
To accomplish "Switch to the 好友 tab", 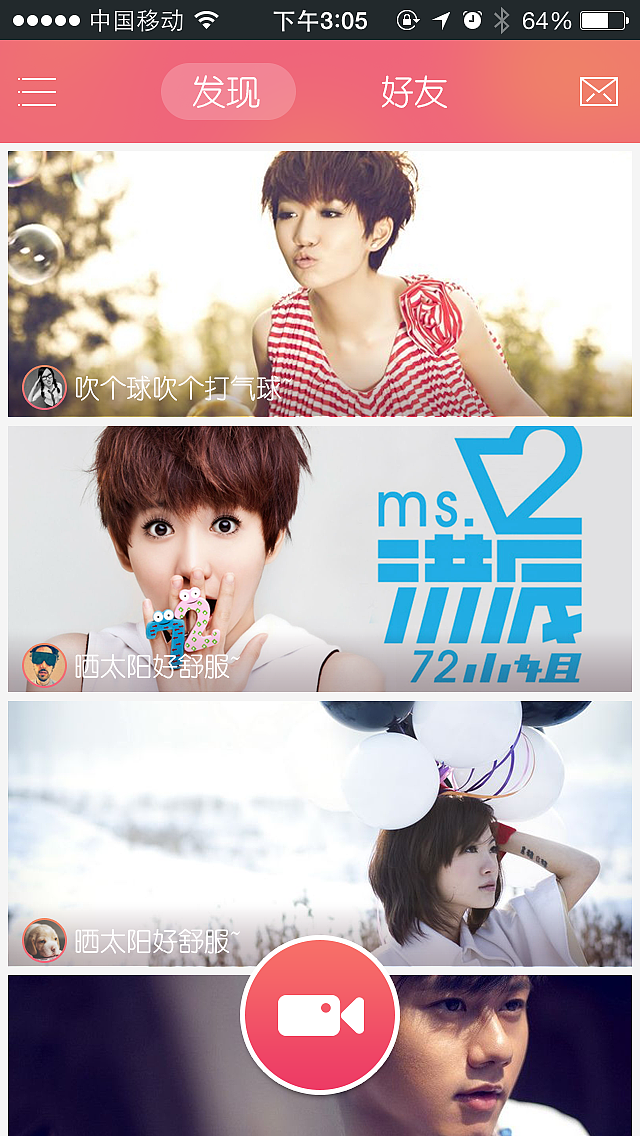I will [x=413, y=92].
